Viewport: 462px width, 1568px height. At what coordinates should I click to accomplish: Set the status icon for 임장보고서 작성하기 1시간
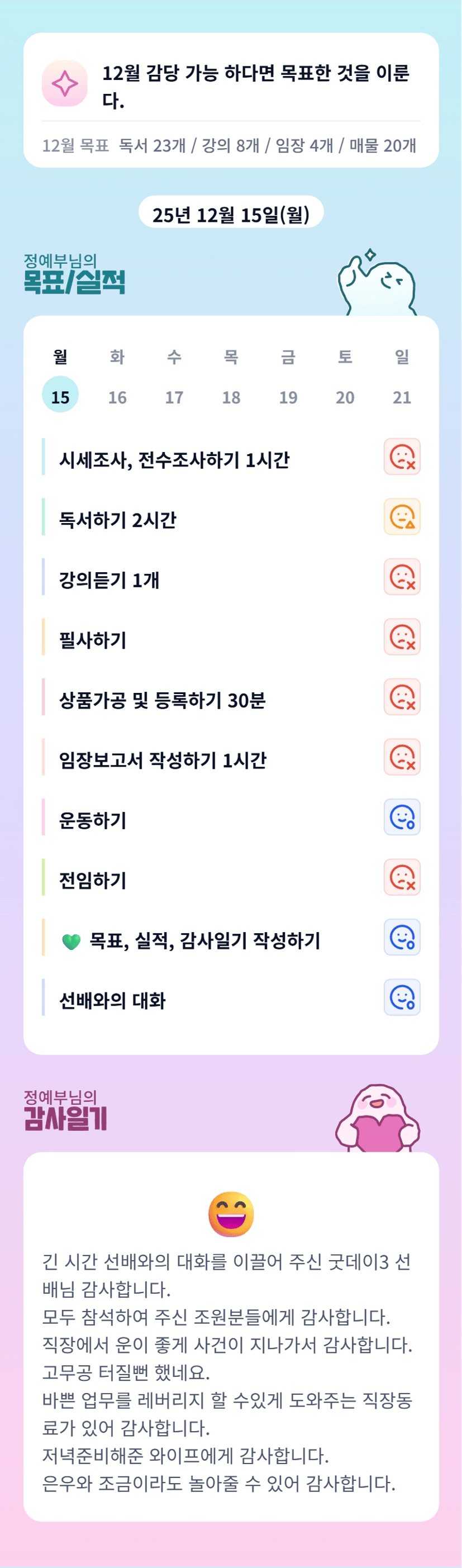coord(402,757)
